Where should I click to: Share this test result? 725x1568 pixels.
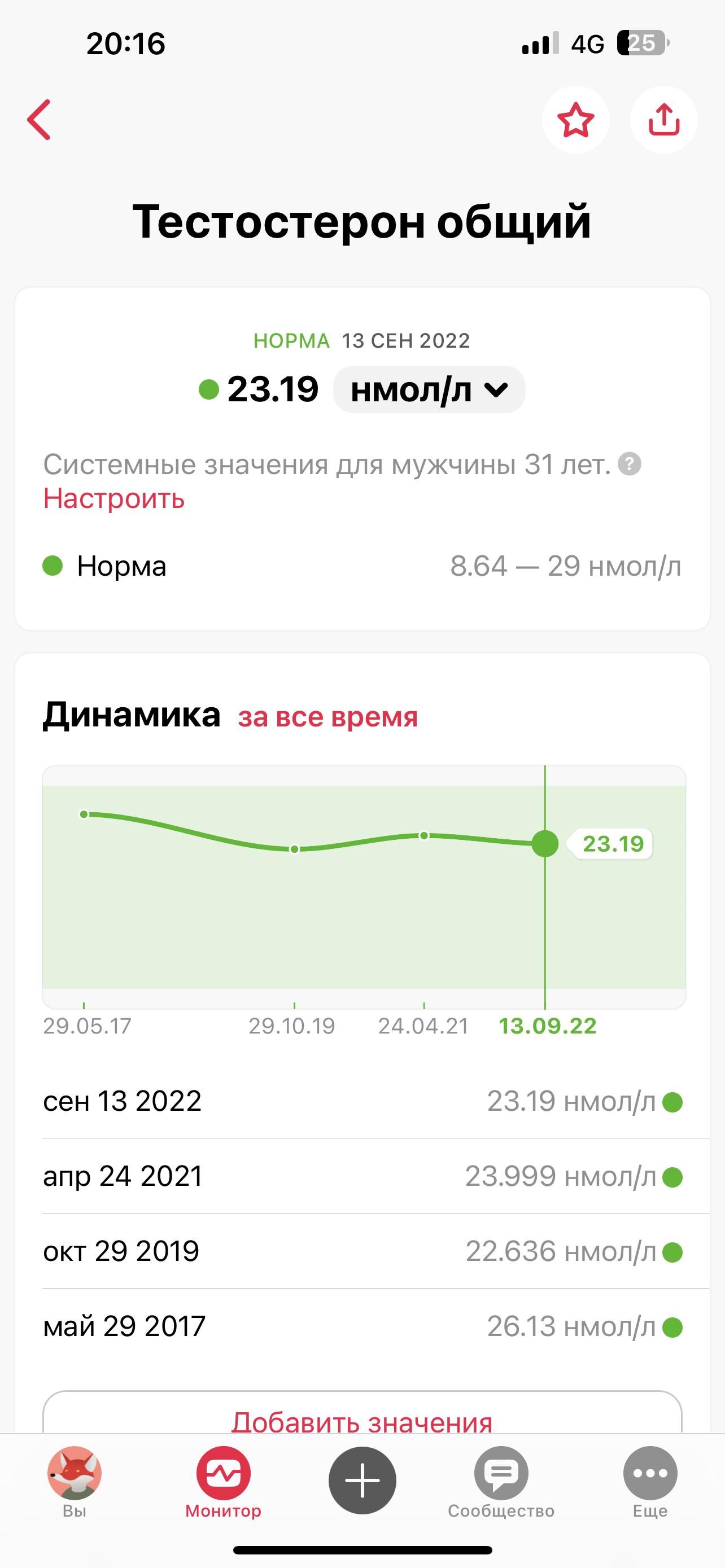point(663,120)
